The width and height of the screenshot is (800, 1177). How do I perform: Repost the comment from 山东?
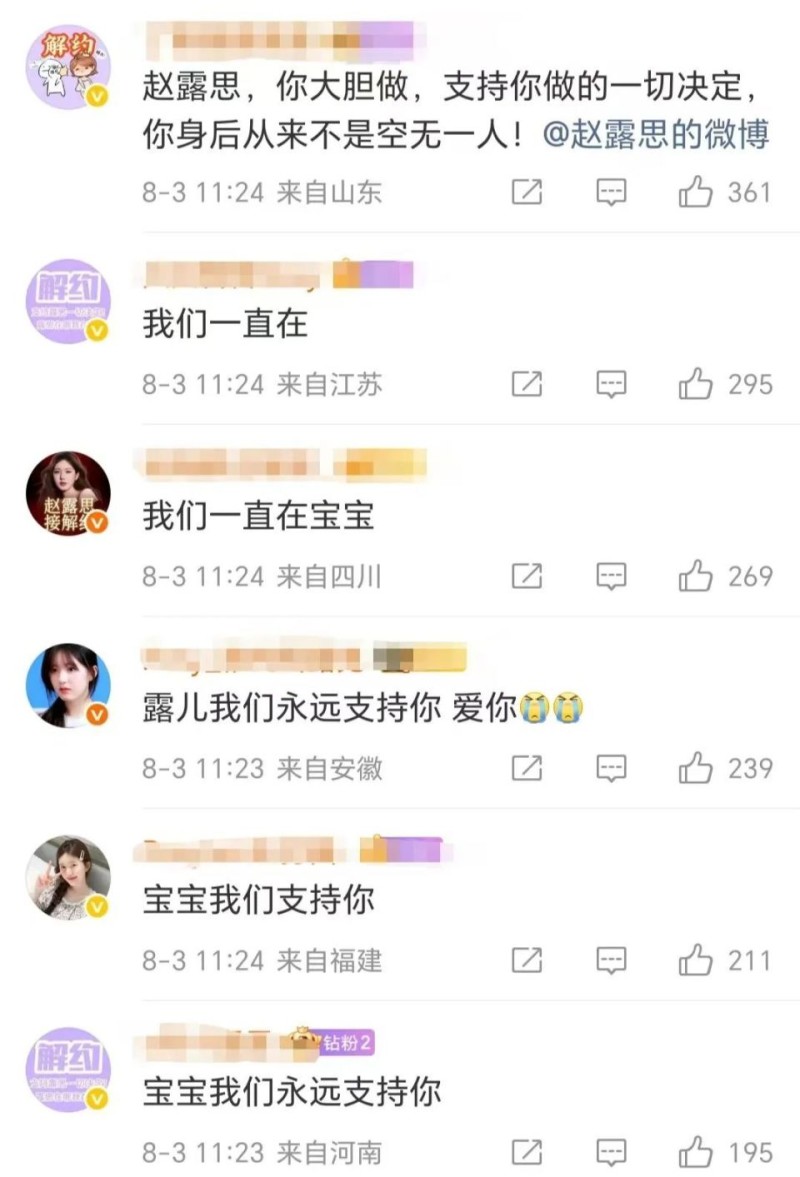point(527,192)
